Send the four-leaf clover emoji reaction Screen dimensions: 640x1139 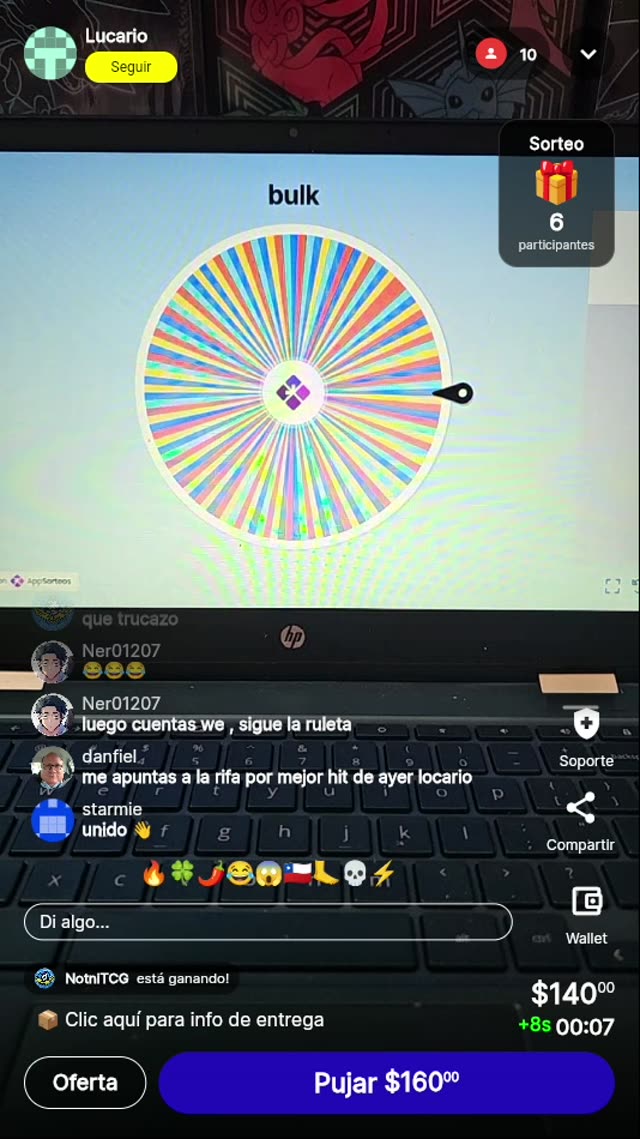182,874
